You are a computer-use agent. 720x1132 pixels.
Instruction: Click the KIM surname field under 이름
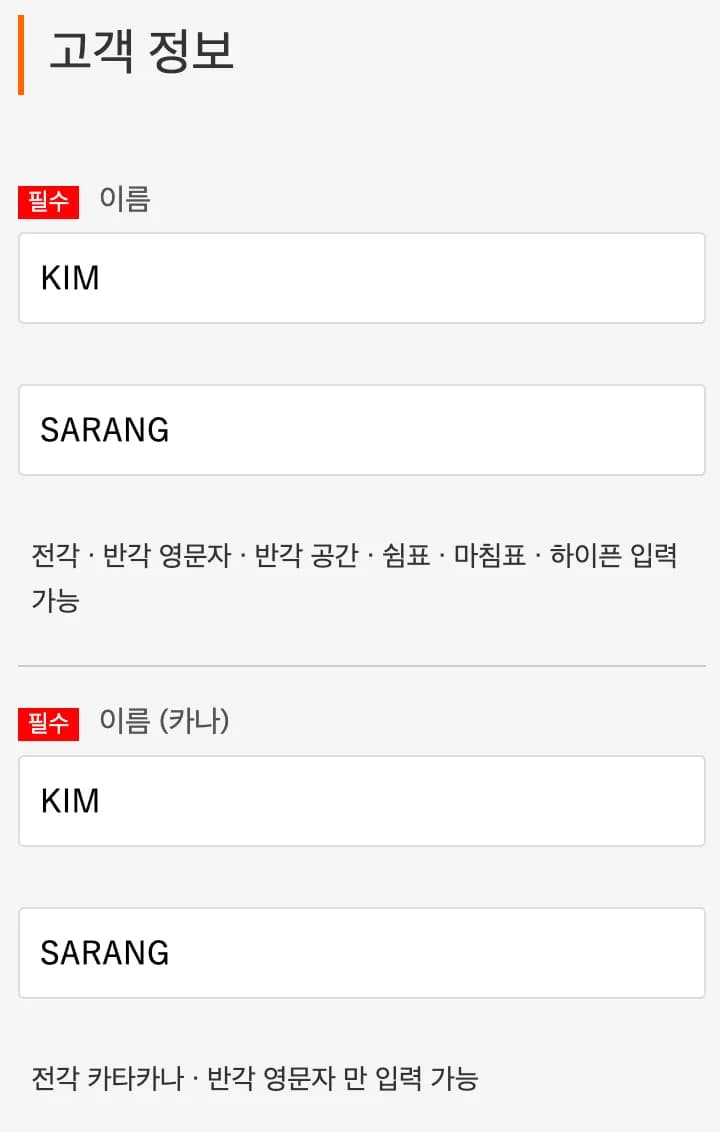[x=360, y=277]
